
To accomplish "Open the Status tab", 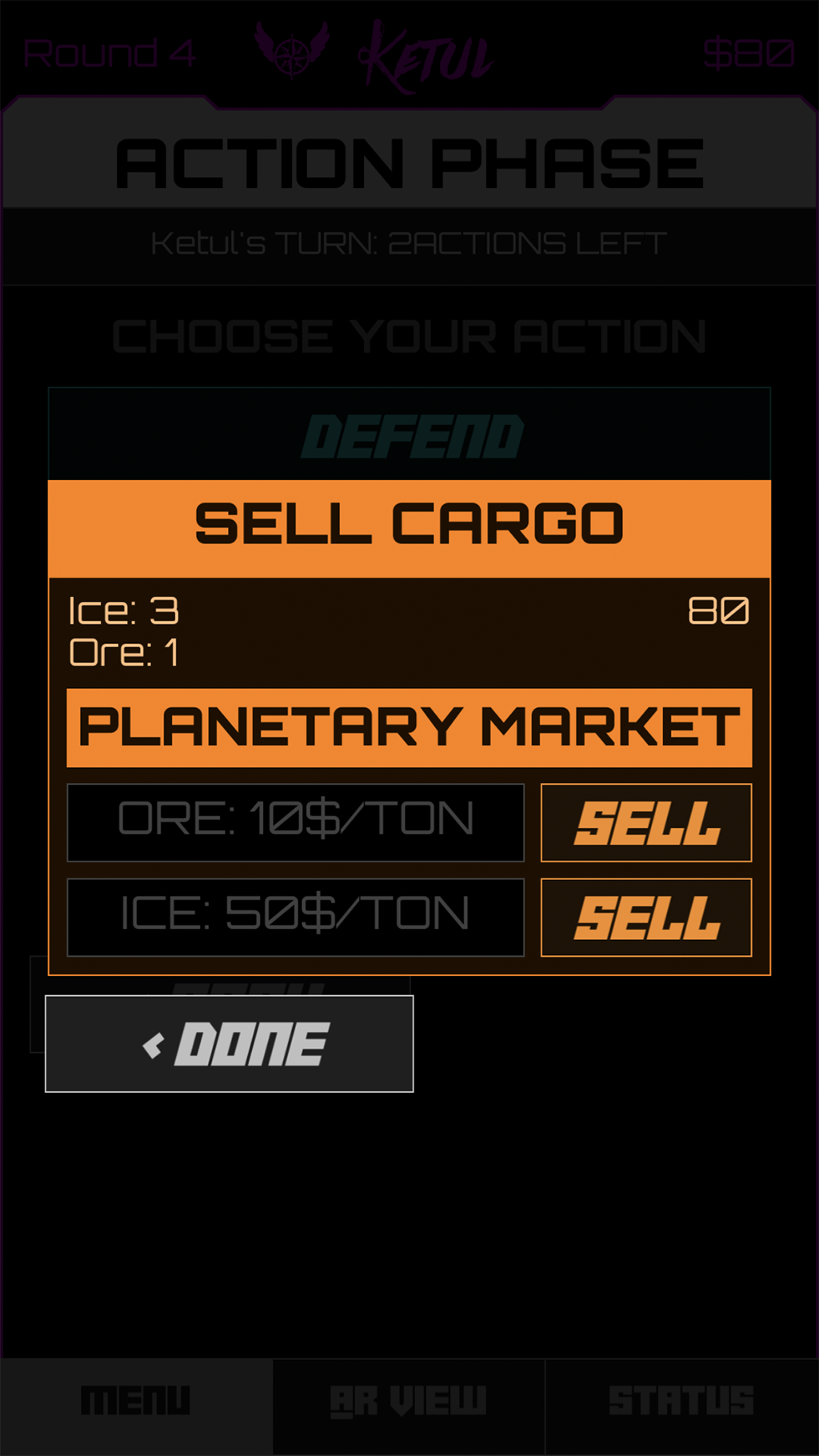I will click(682, 1407).
